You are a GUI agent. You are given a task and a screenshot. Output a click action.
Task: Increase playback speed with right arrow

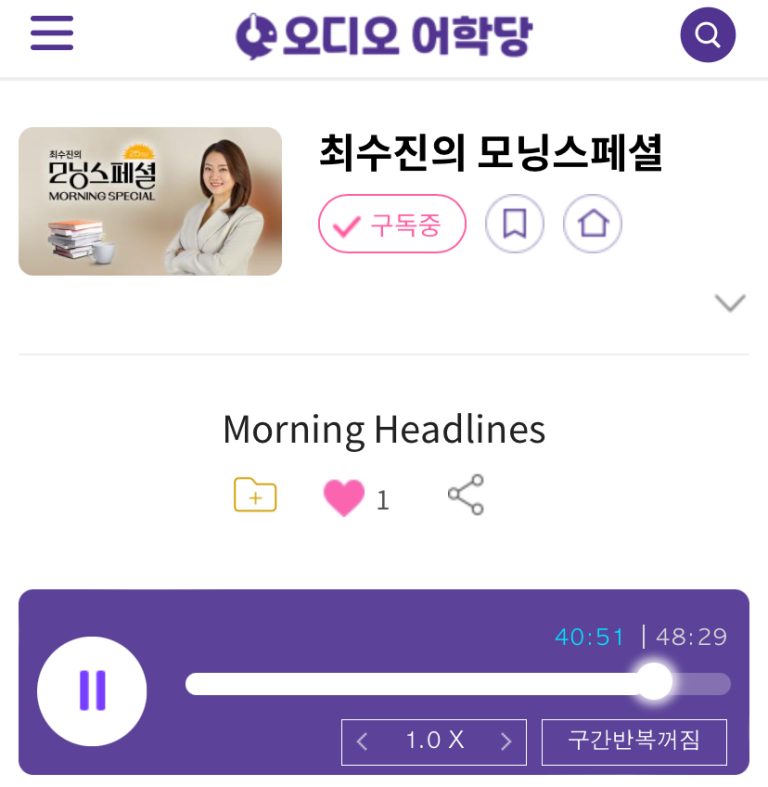click(505, 742)
